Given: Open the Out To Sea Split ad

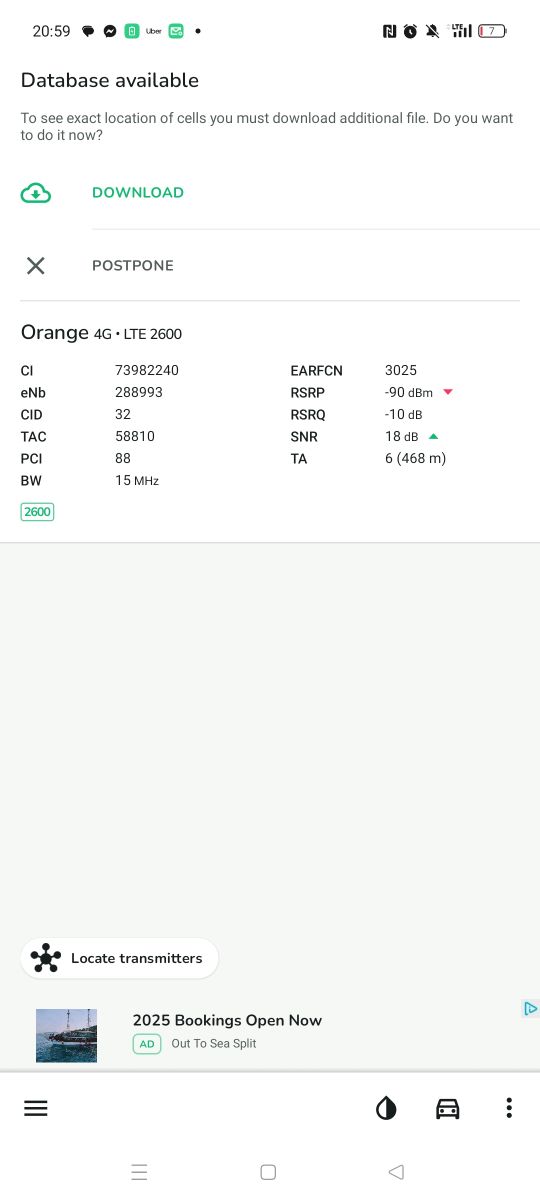Looking at the screenshot, I should 270,1032.
